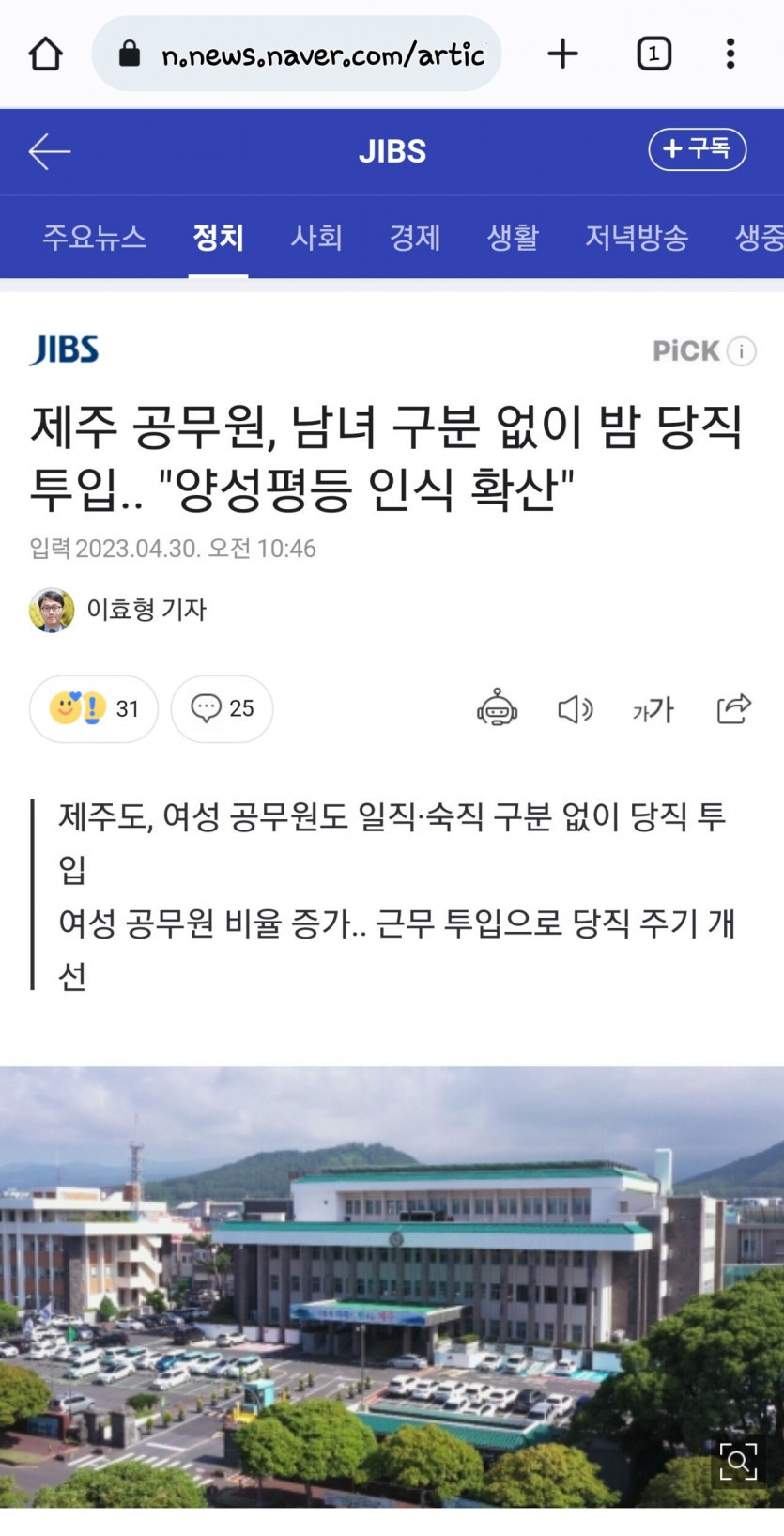Open the 25 comments
784x1536 pixels.
[222, 708]
